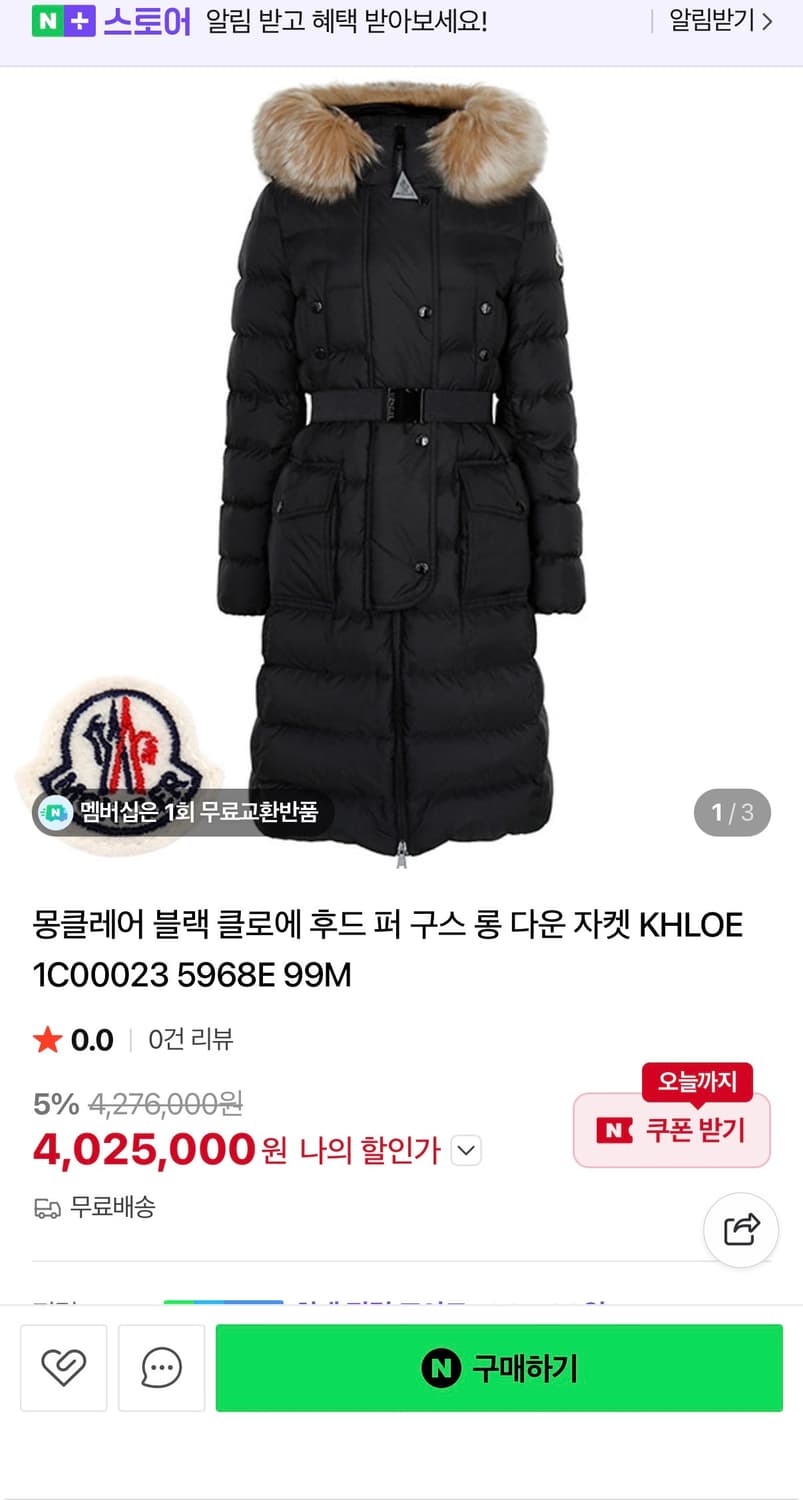Click the share icon below the coupon button
The image size is (803, 1500).
(x=740, y=1230)
